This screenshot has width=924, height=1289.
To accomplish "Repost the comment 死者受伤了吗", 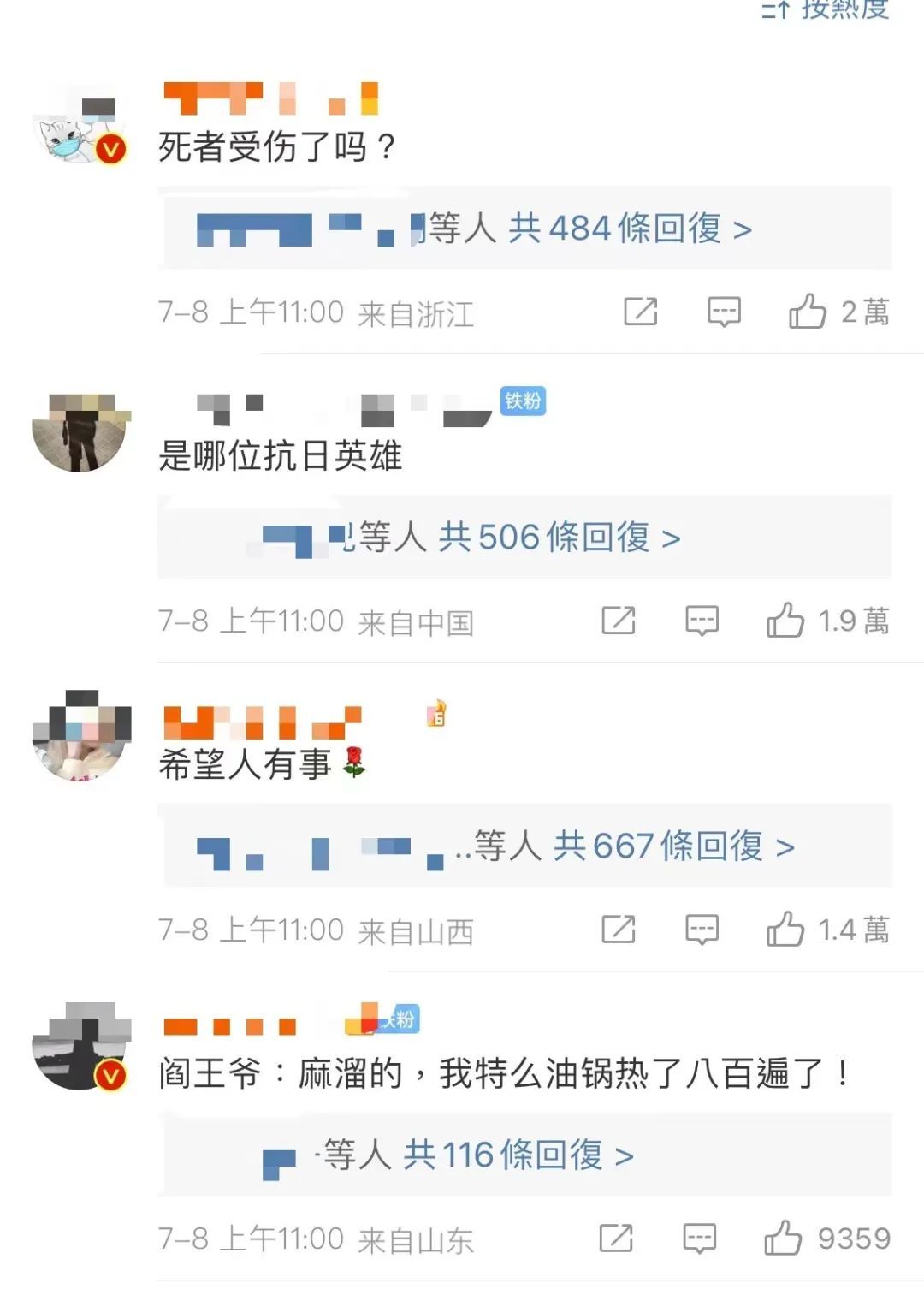I will pyautogui.click(x=640, y=312).
